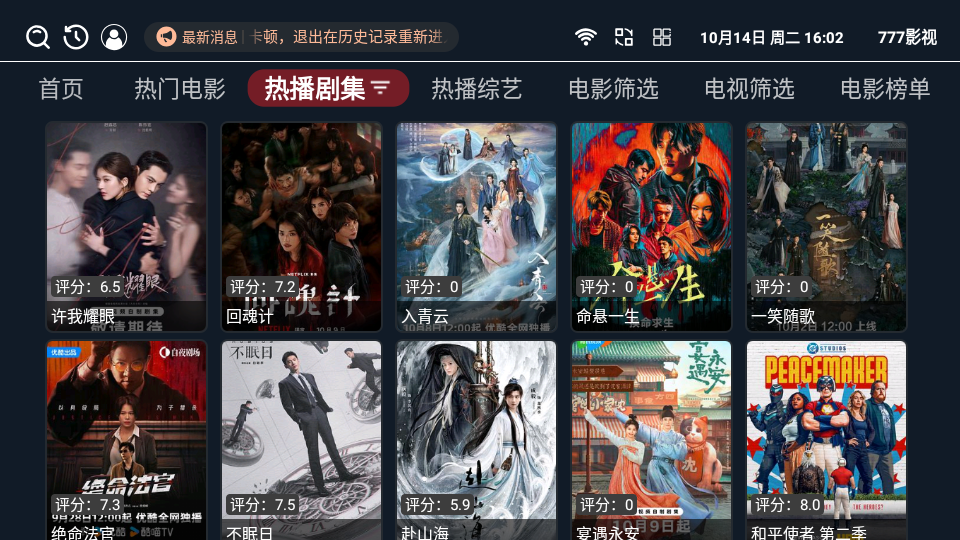Go to the 电视筛选 tab
960x540 pixels.
point(749,89)
